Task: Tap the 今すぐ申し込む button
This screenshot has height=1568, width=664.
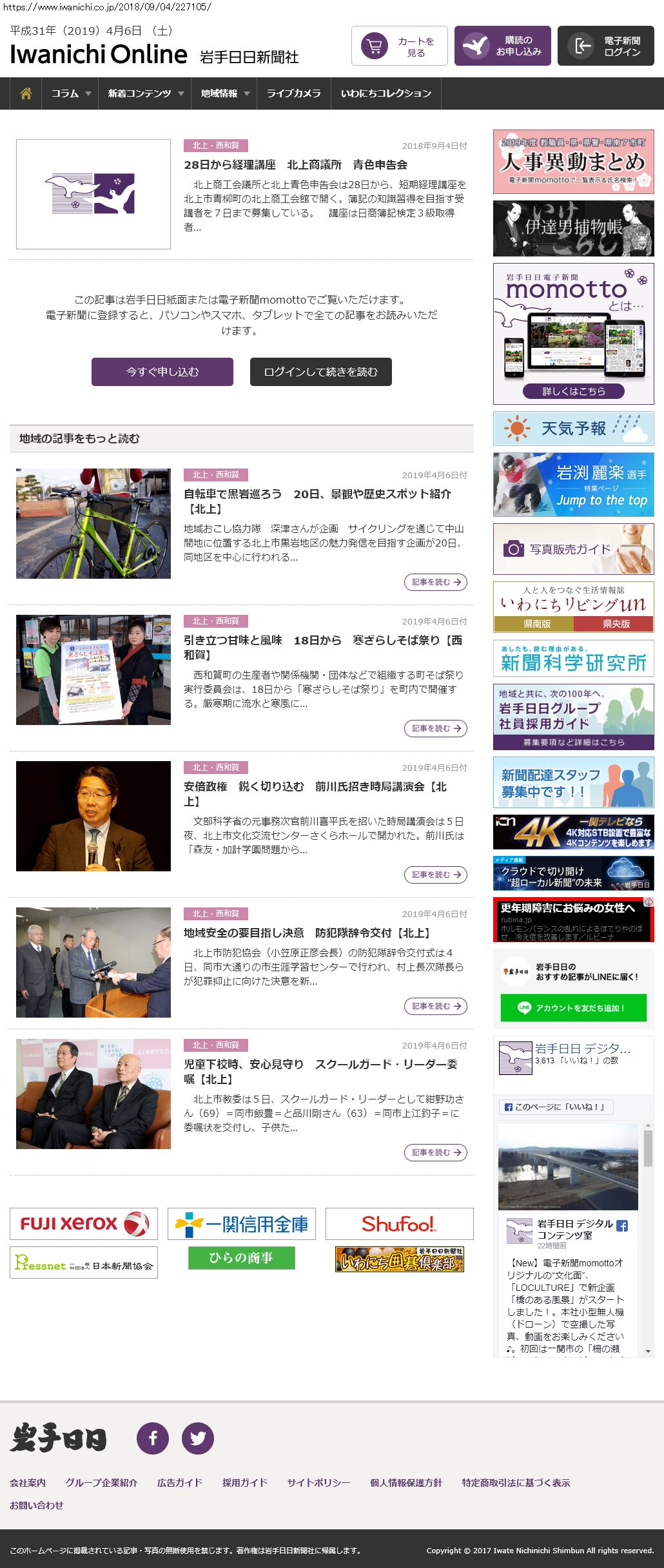Action: (x=162, y=372)
